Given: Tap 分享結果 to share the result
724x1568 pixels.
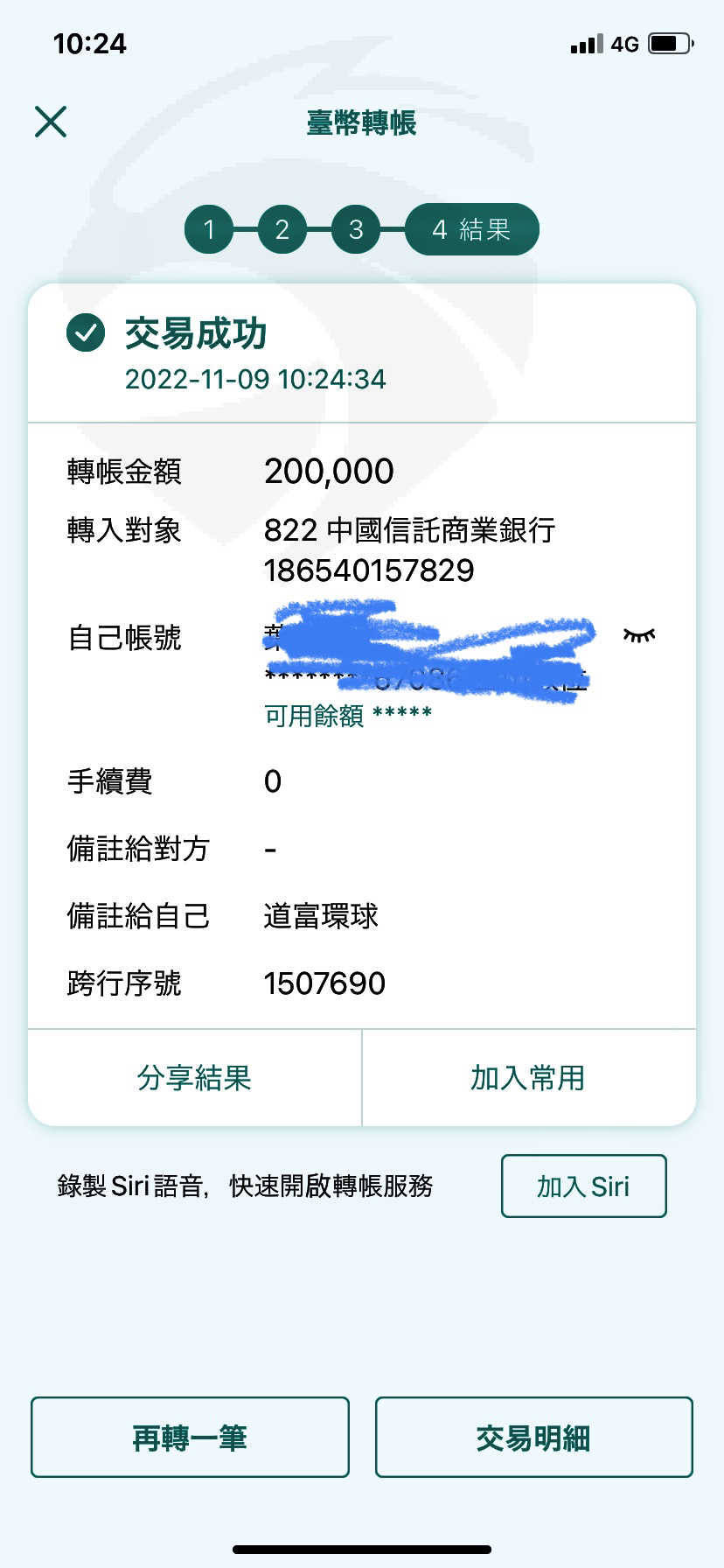Looking at the screenshot, I should point(195,1077).
